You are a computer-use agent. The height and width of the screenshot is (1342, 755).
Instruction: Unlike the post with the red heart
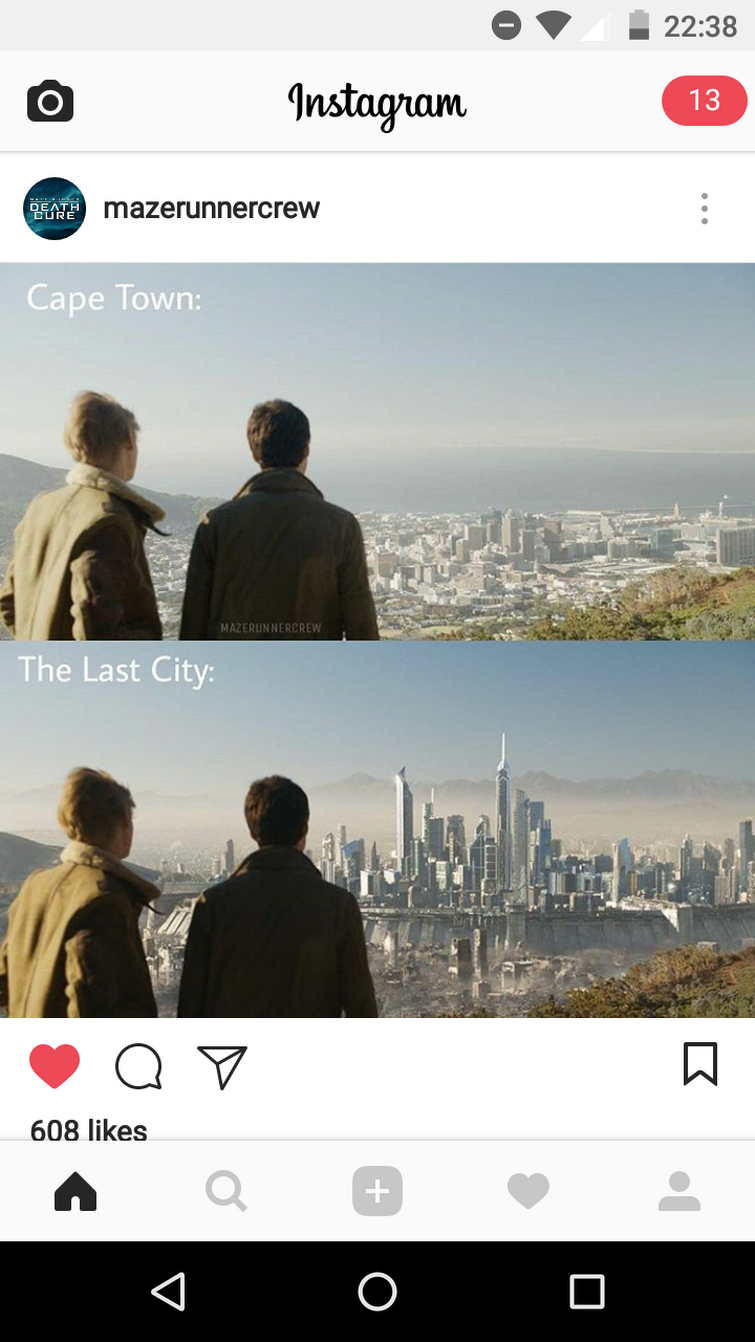(54, 1065)
